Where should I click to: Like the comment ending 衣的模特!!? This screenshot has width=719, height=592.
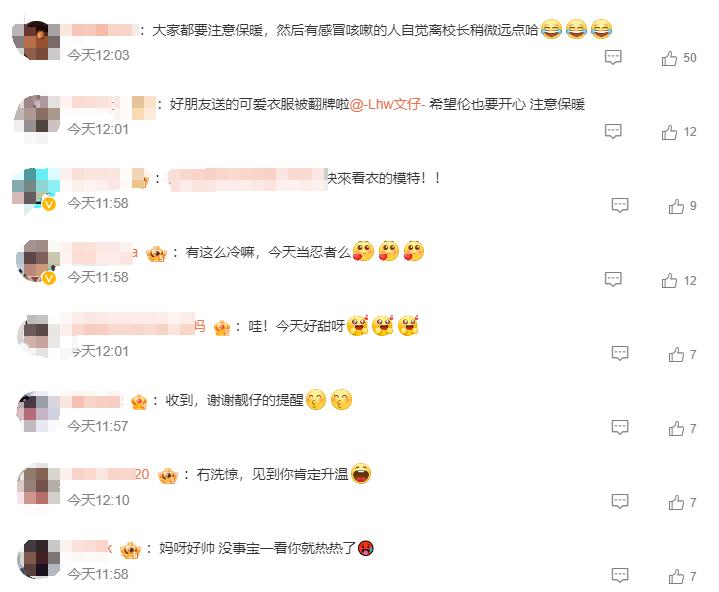tap(677, 206)
